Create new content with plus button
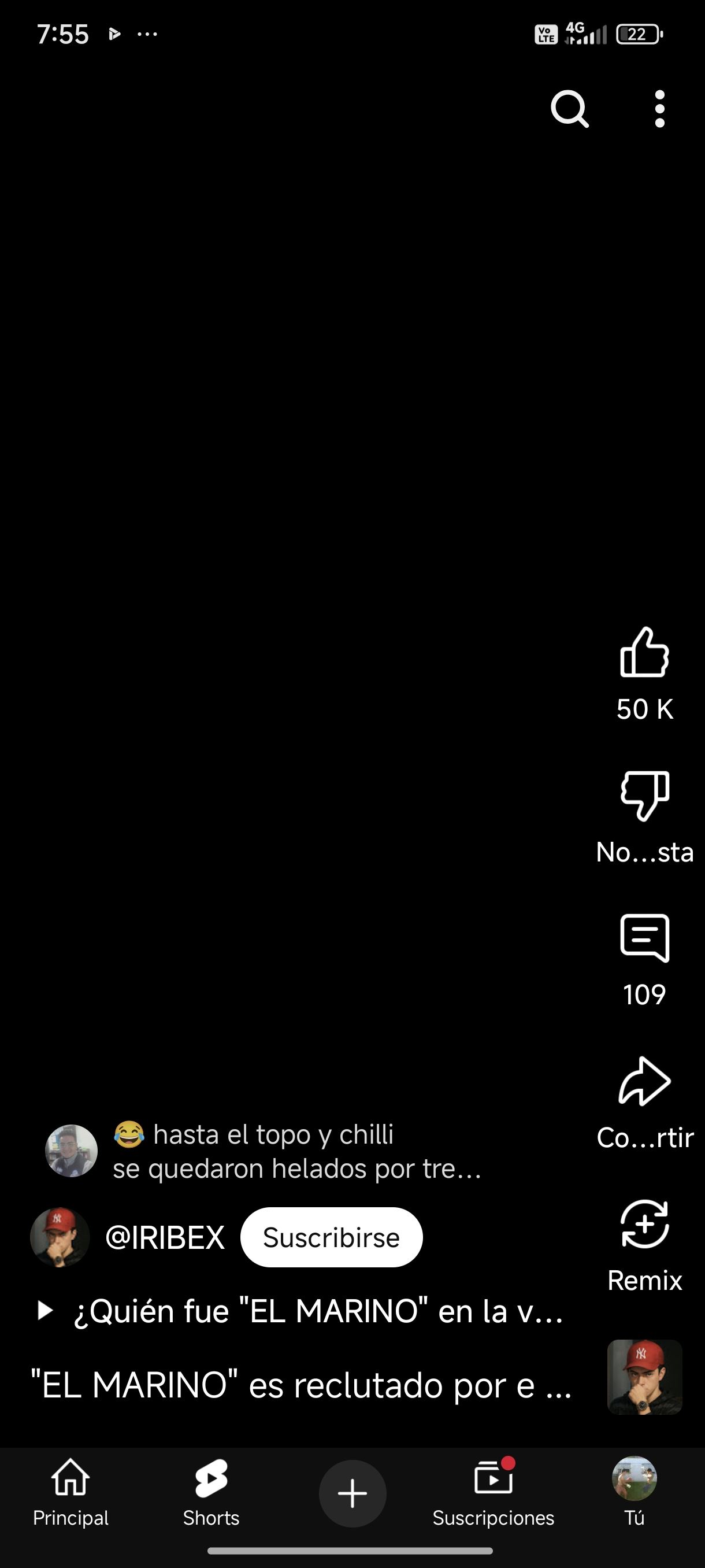This screenshot has width=705, height=1568. pos(352,1493)
